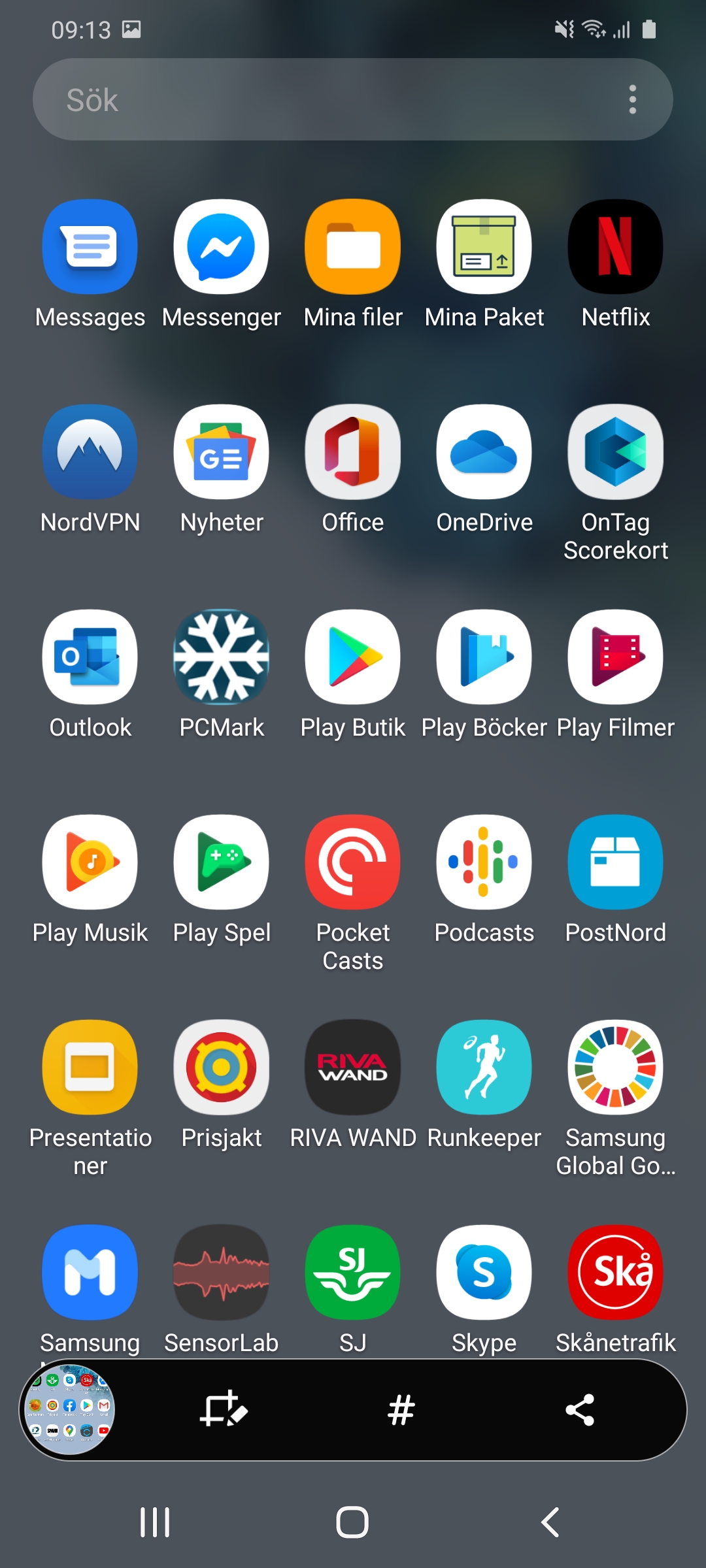Image resolution: width=706 pixels, height=1568 pixels.
Task: Start the Skype app
Action: click(x=484, y=1273)
